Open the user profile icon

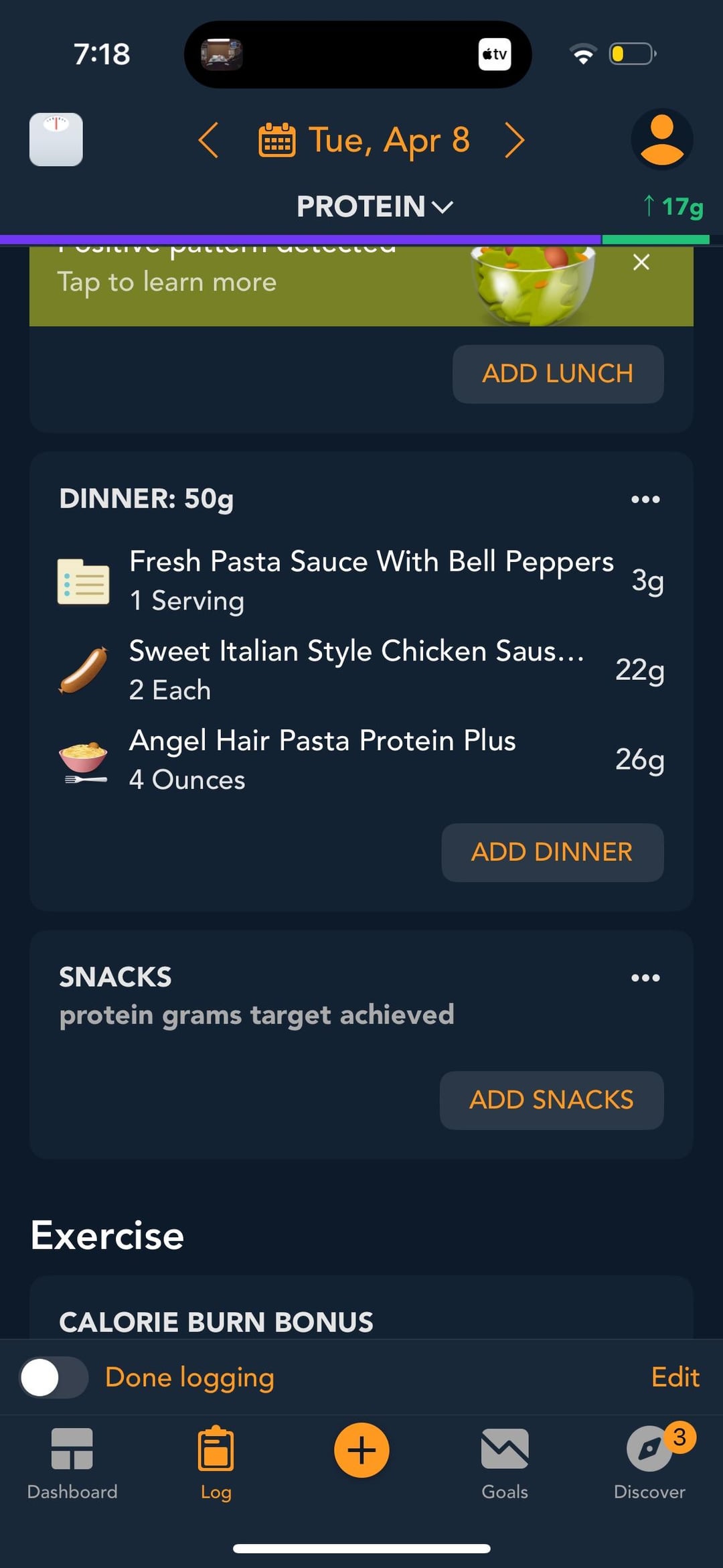pos(661,139)
